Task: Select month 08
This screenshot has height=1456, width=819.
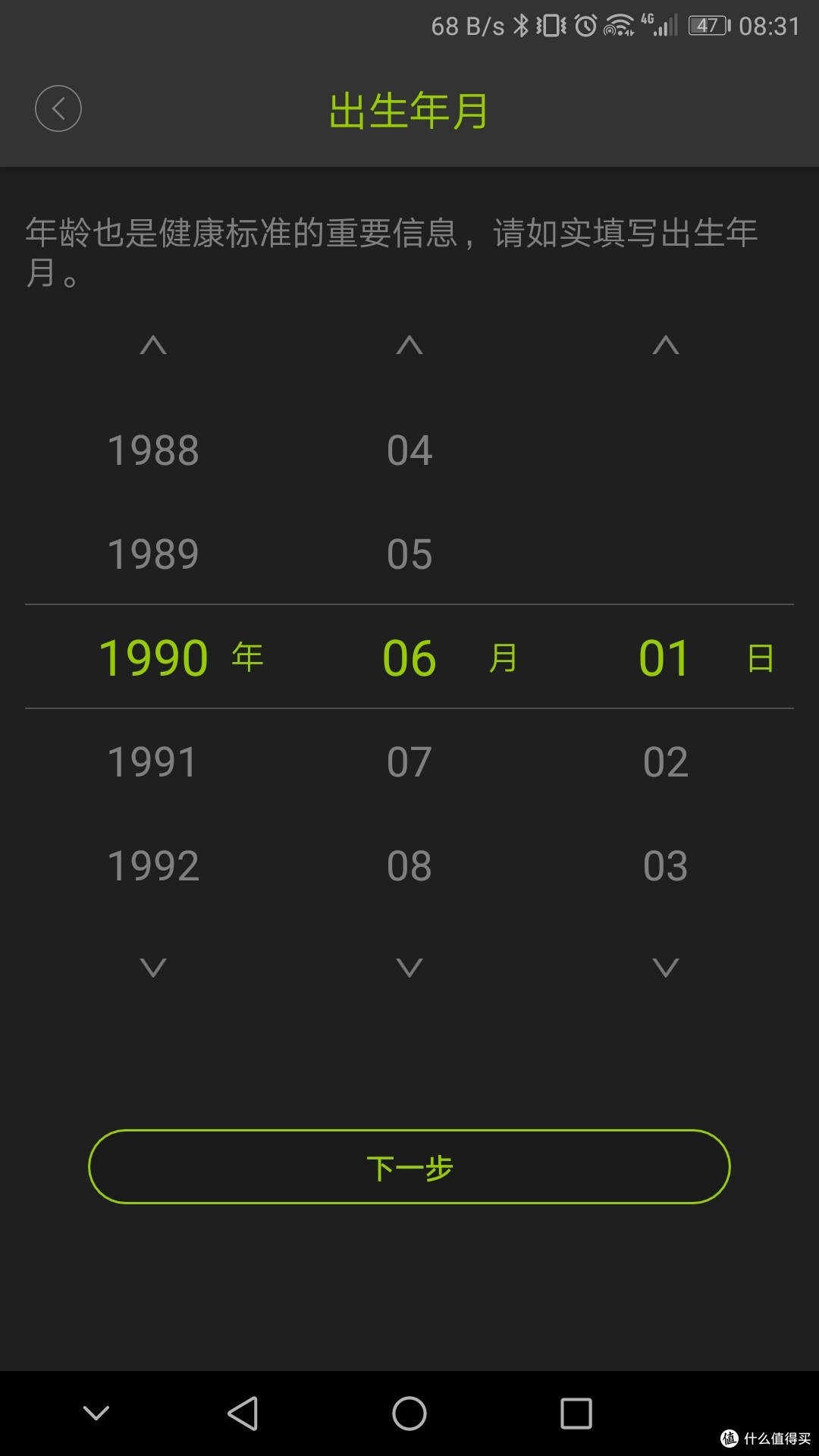Action: [409, 866]
